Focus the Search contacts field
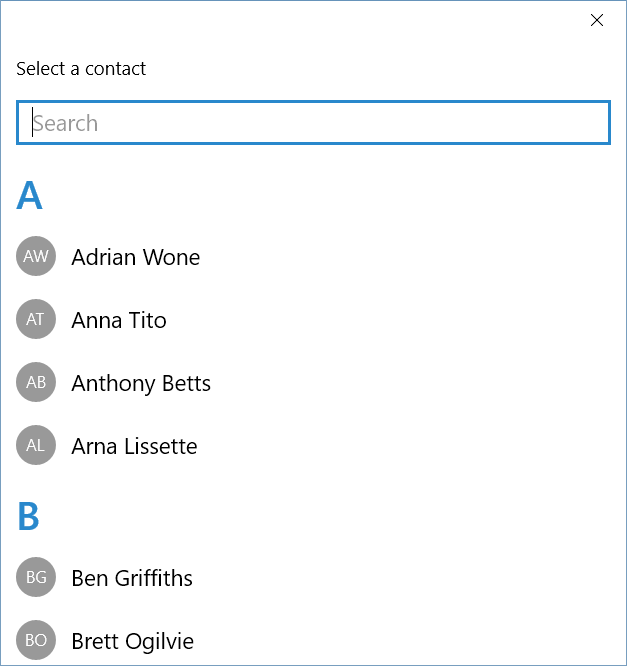 [313, 123]
